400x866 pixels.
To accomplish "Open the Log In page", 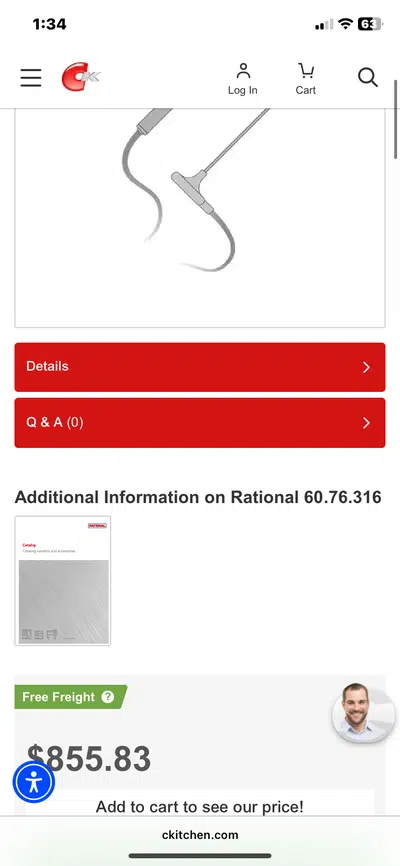I will tap(243, 78).
